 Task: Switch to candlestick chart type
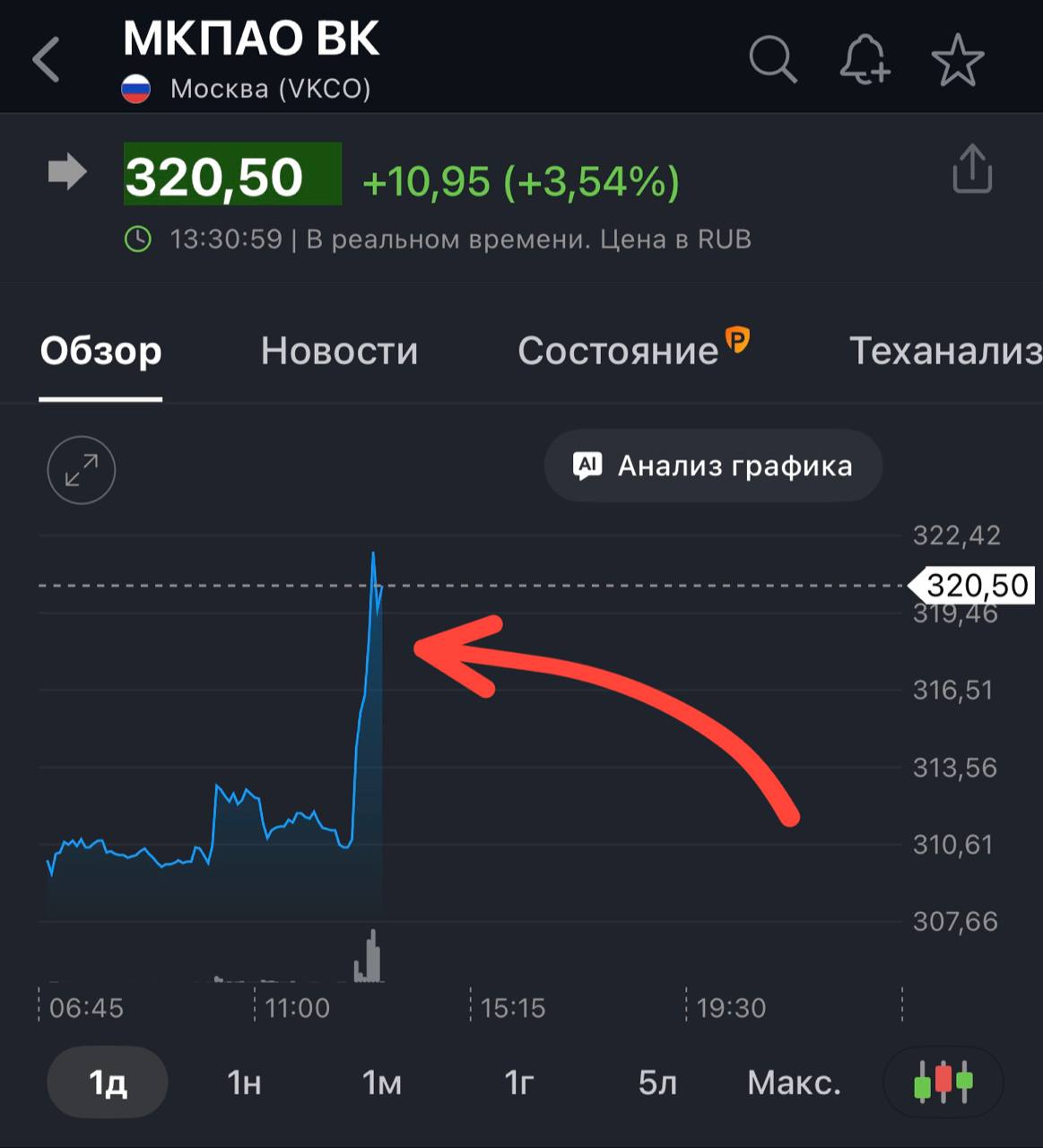pyautogui.click(x=943, y=1083)
